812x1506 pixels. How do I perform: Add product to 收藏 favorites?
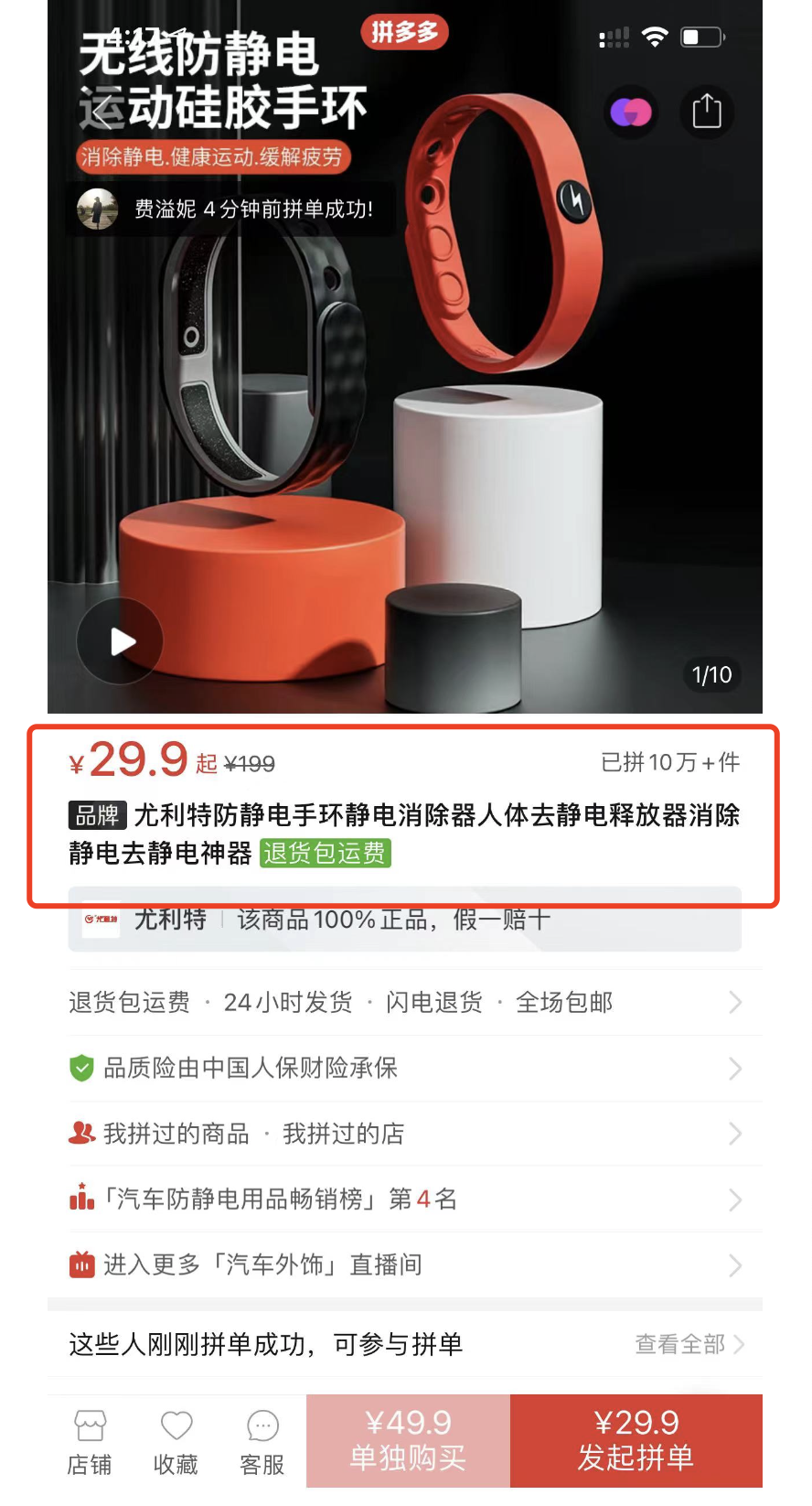pyautogui.click(x=176, y=1442)
